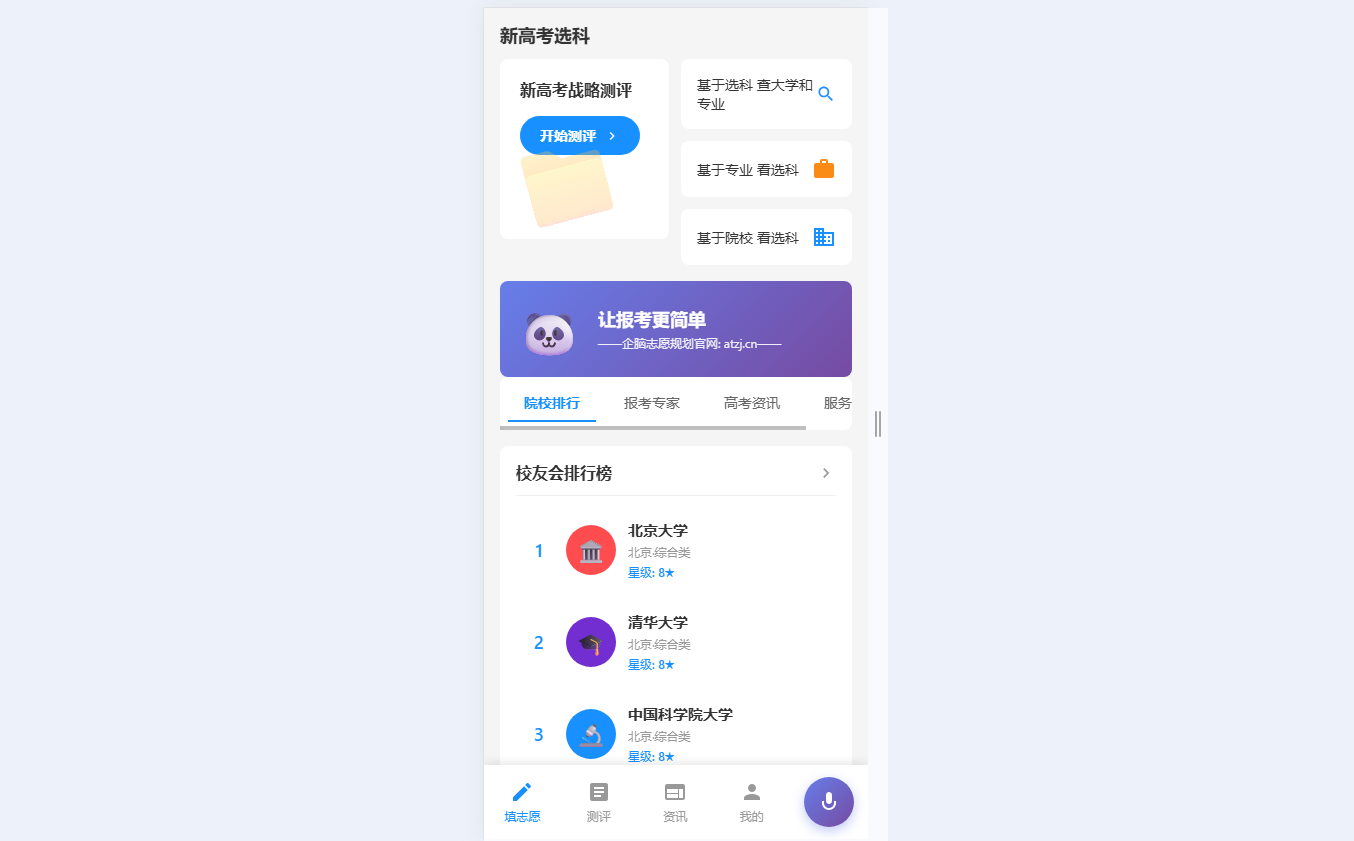Switch to 资讯 in bottom navigation
Screen dimensions: 1354x841
(675, 802)
